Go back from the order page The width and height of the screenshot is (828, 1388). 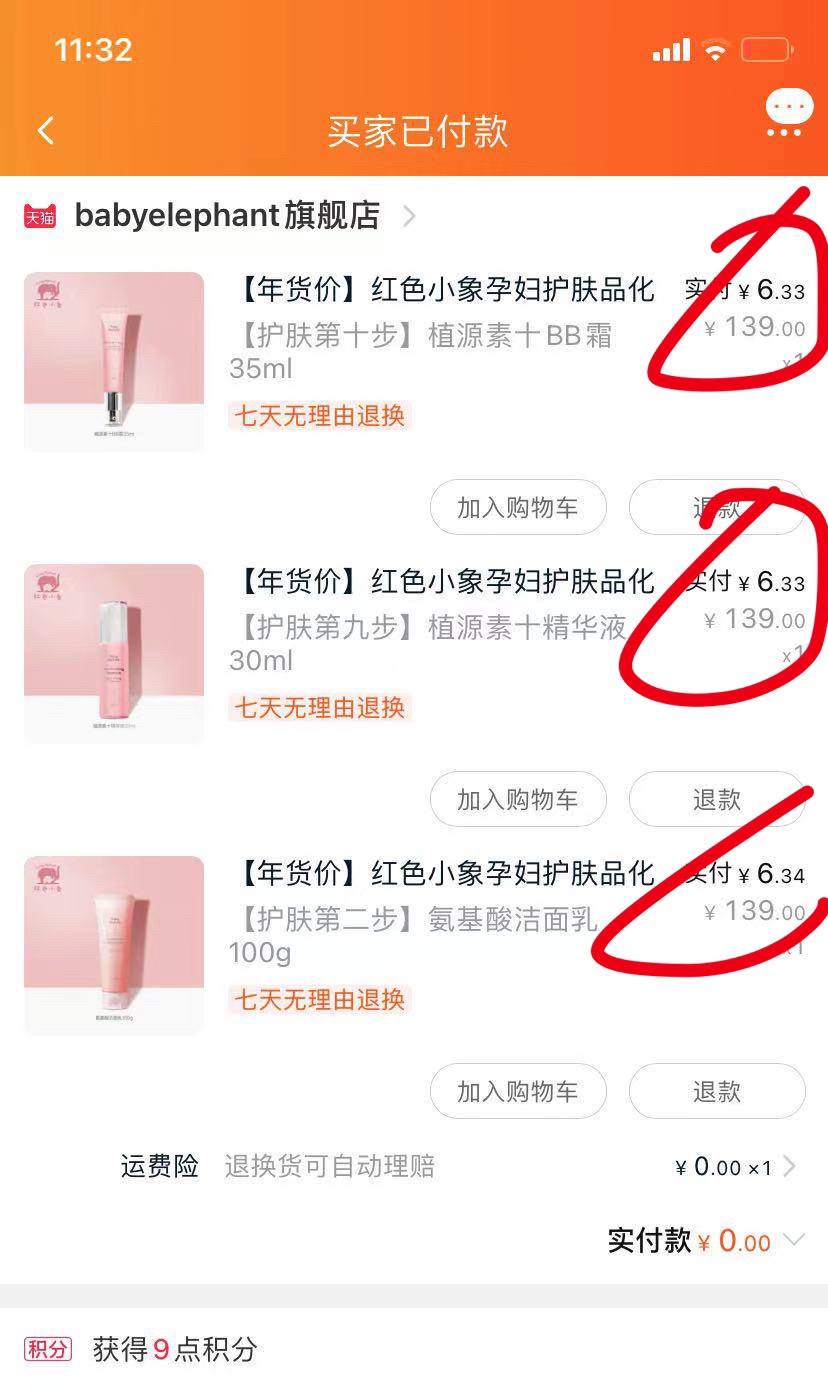[x=46, y=131]
